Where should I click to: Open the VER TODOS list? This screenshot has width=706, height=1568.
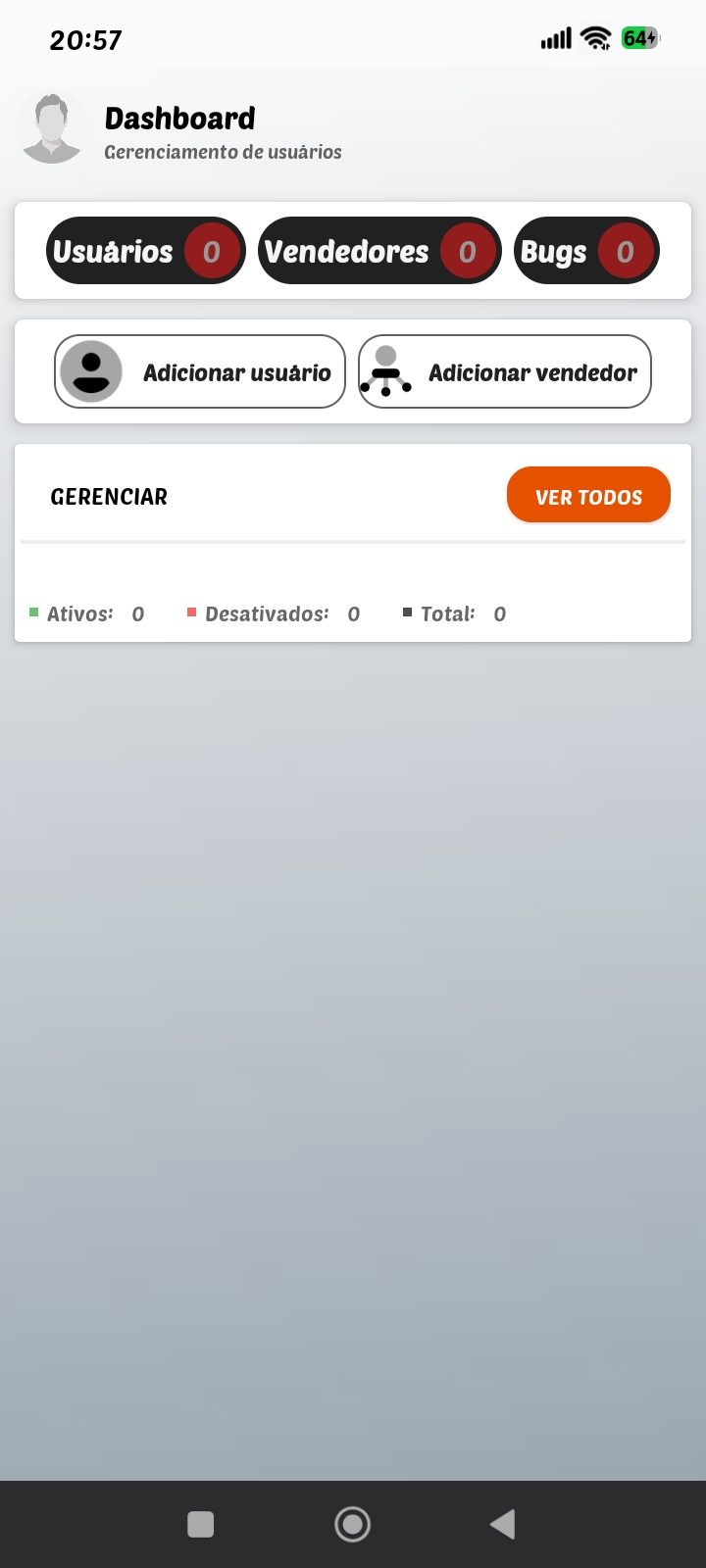[588, 495]
